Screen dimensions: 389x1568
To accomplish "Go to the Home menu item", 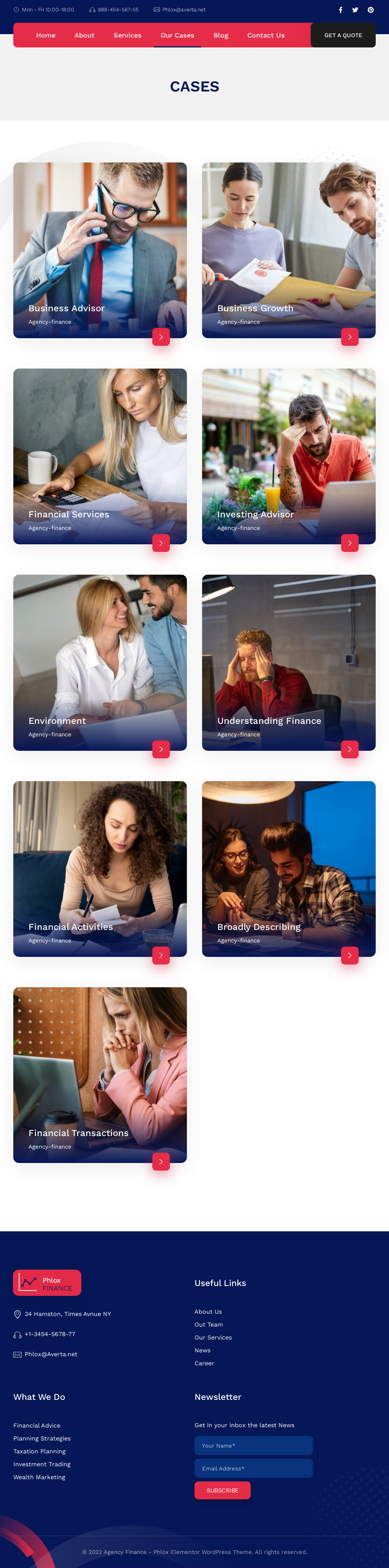I will [x=46, y=35].
